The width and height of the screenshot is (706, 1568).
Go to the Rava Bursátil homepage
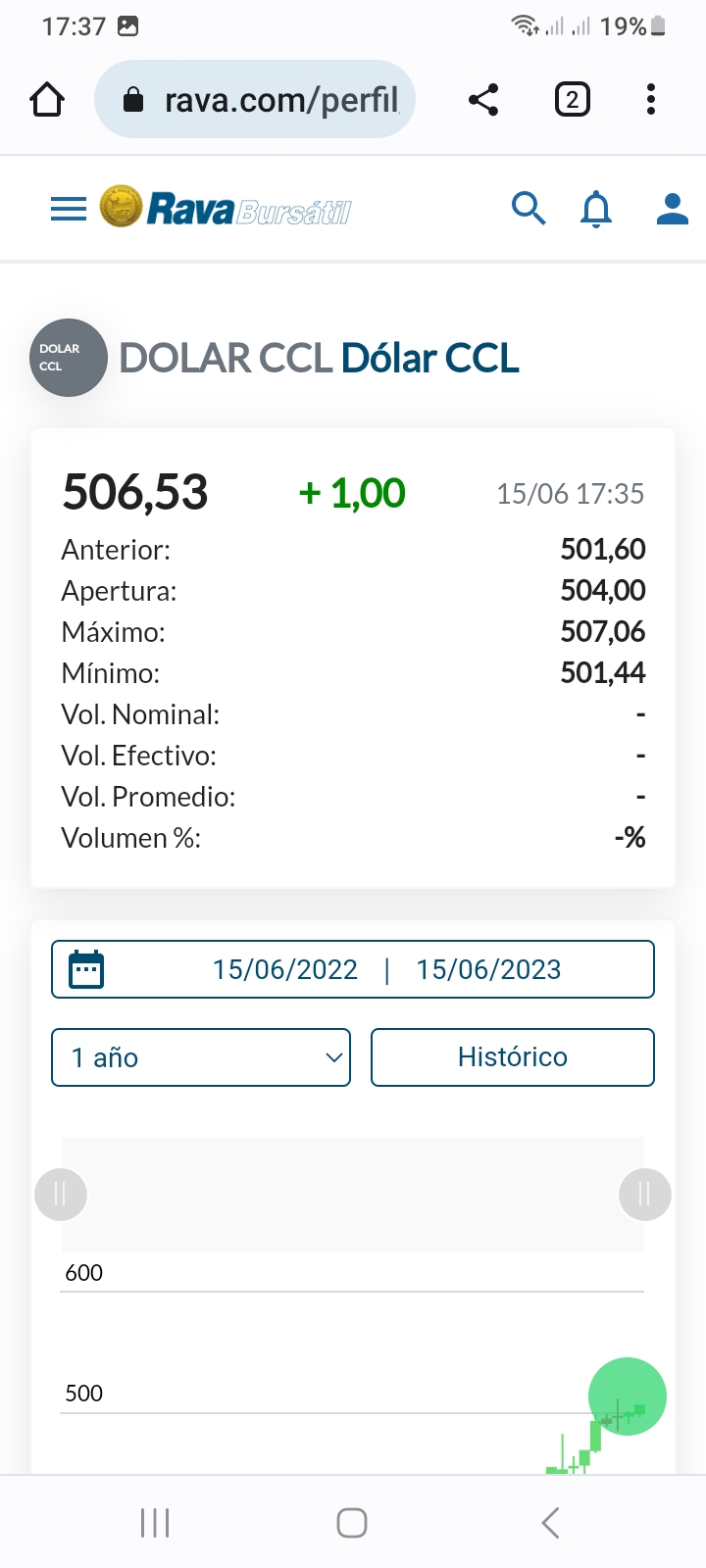click(x=227, y=209)
